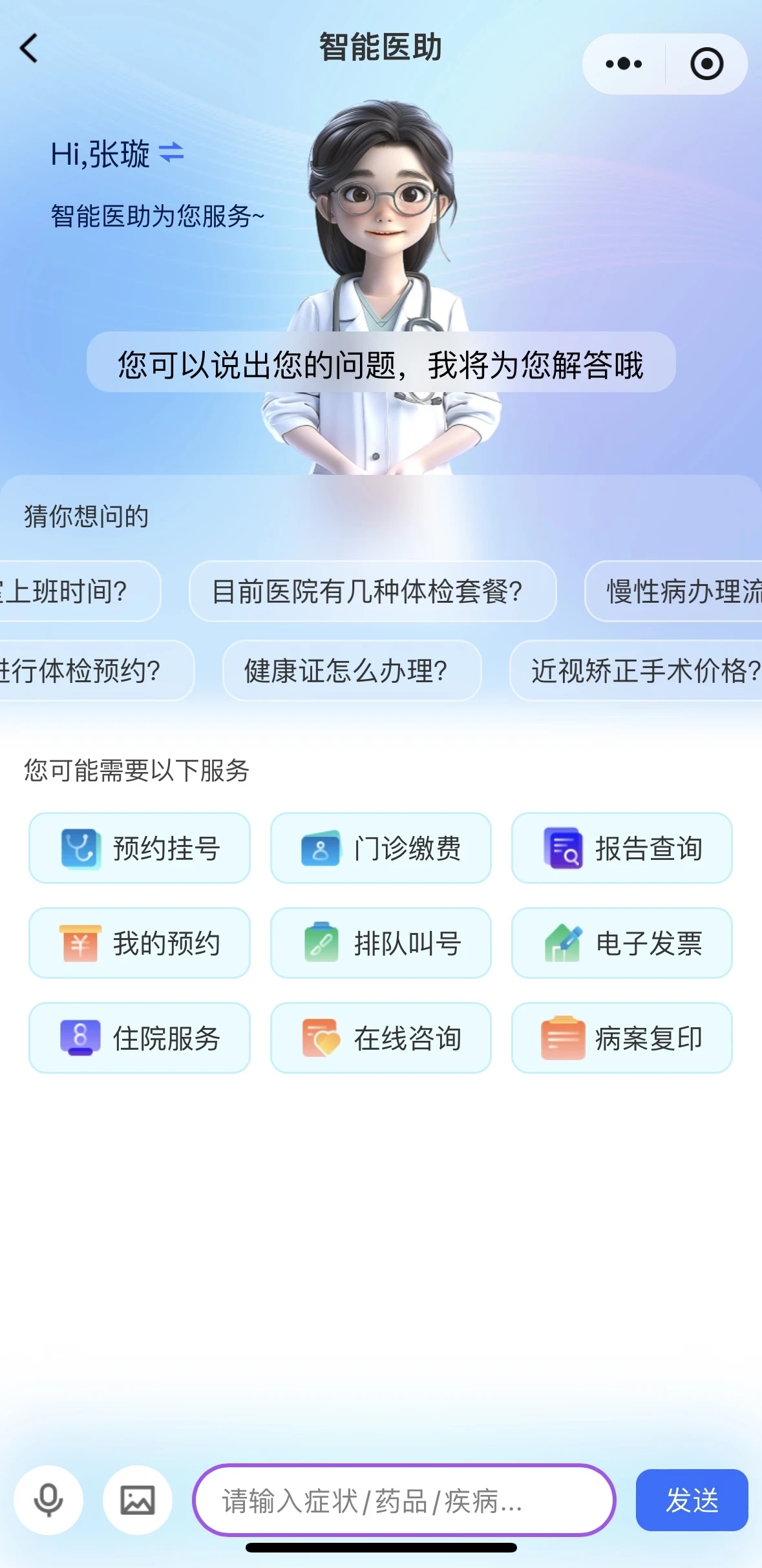This screenshot has height=1568, width=762.
Task: Focus the 请输入症状/药品/疾病 input field
Action: tap(404, 1500)
